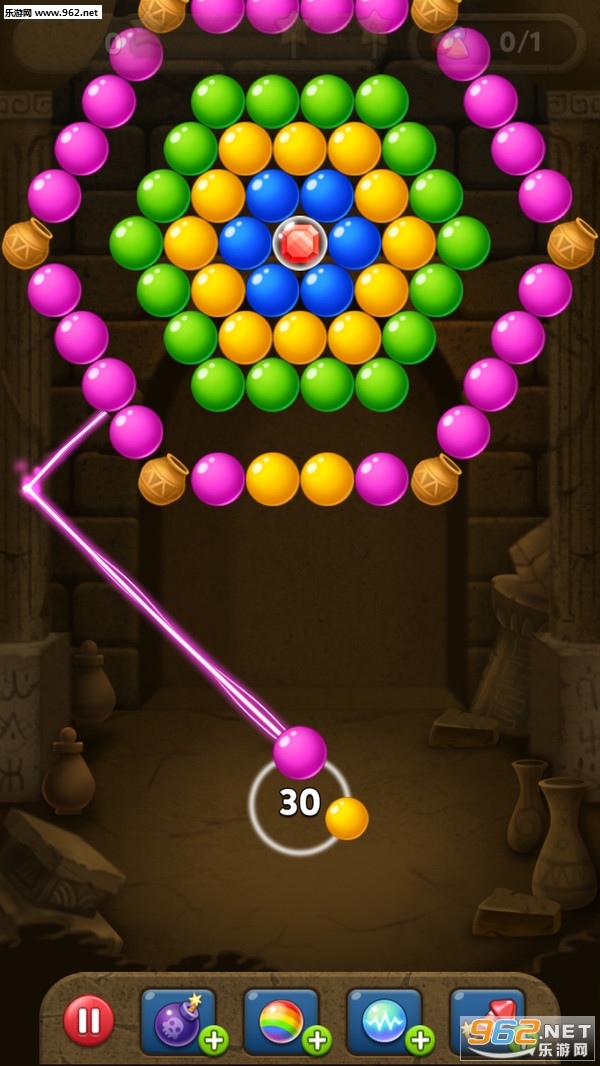600x1066 pixels.
Task: Aim at the red gem bubble
Action: [300, 243]
